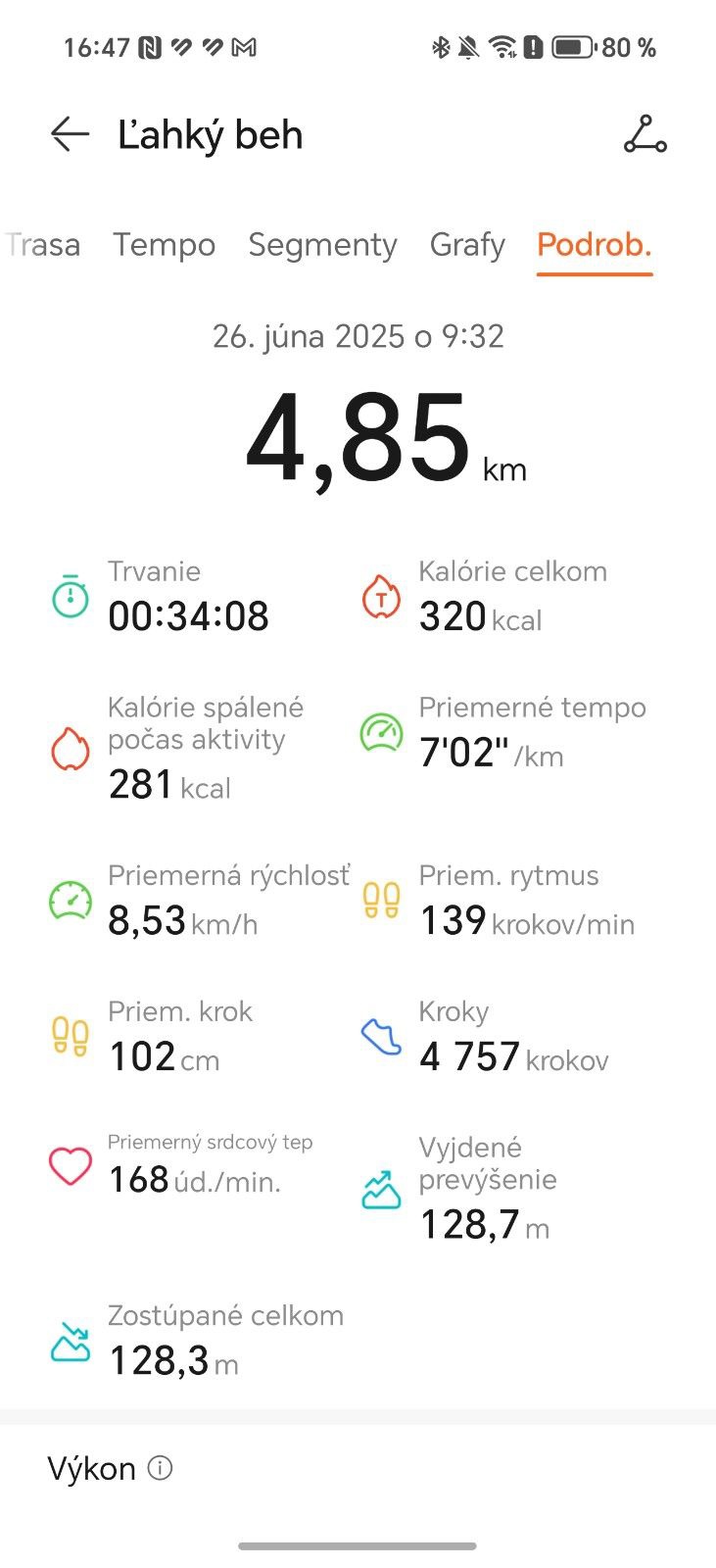Open the info icon next to Výkon
Viewport: 716px width, 1568px height.
pyautogui.click(x=160, y=1468)
